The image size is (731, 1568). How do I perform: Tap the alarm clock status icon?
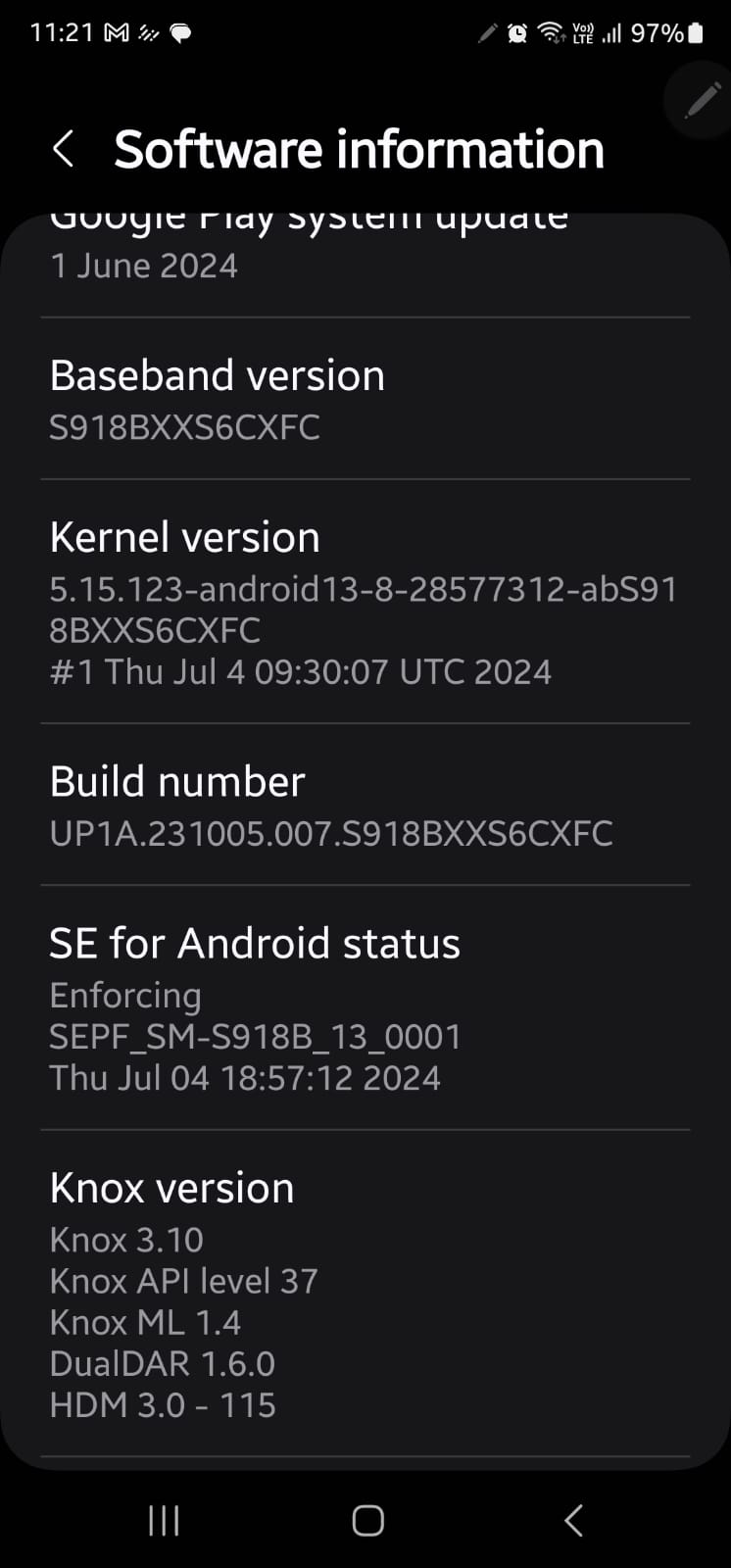tap(516, 31)
